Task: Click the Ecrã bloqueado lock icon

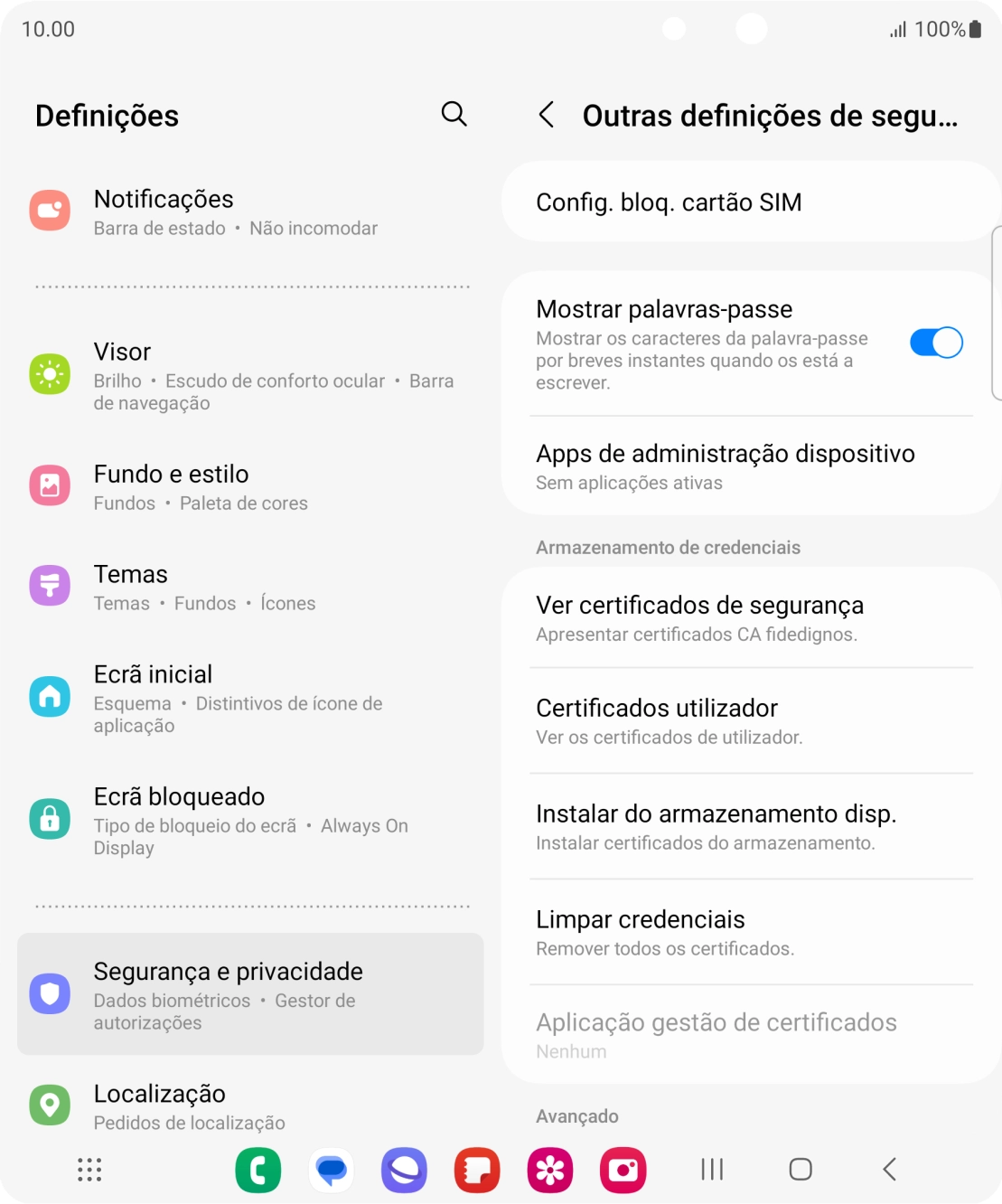Action: [50, 818]
